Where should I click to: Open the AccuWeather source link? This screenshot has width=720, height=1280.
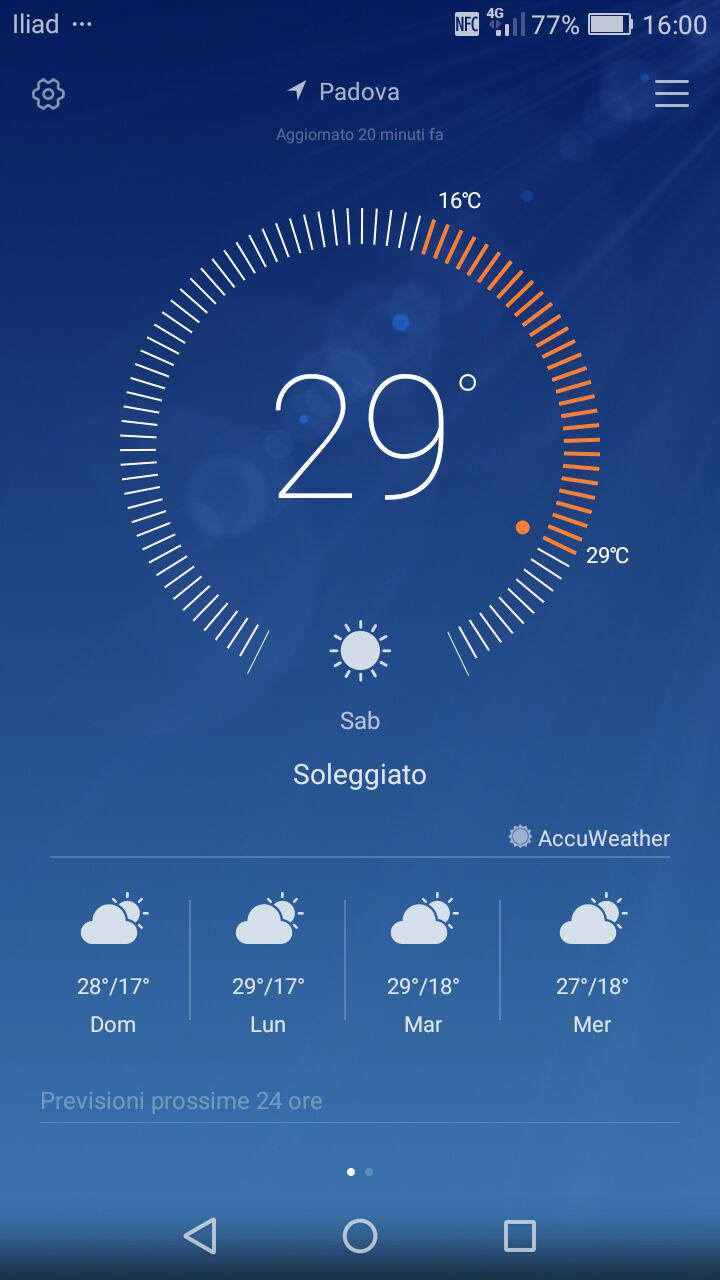589,838
